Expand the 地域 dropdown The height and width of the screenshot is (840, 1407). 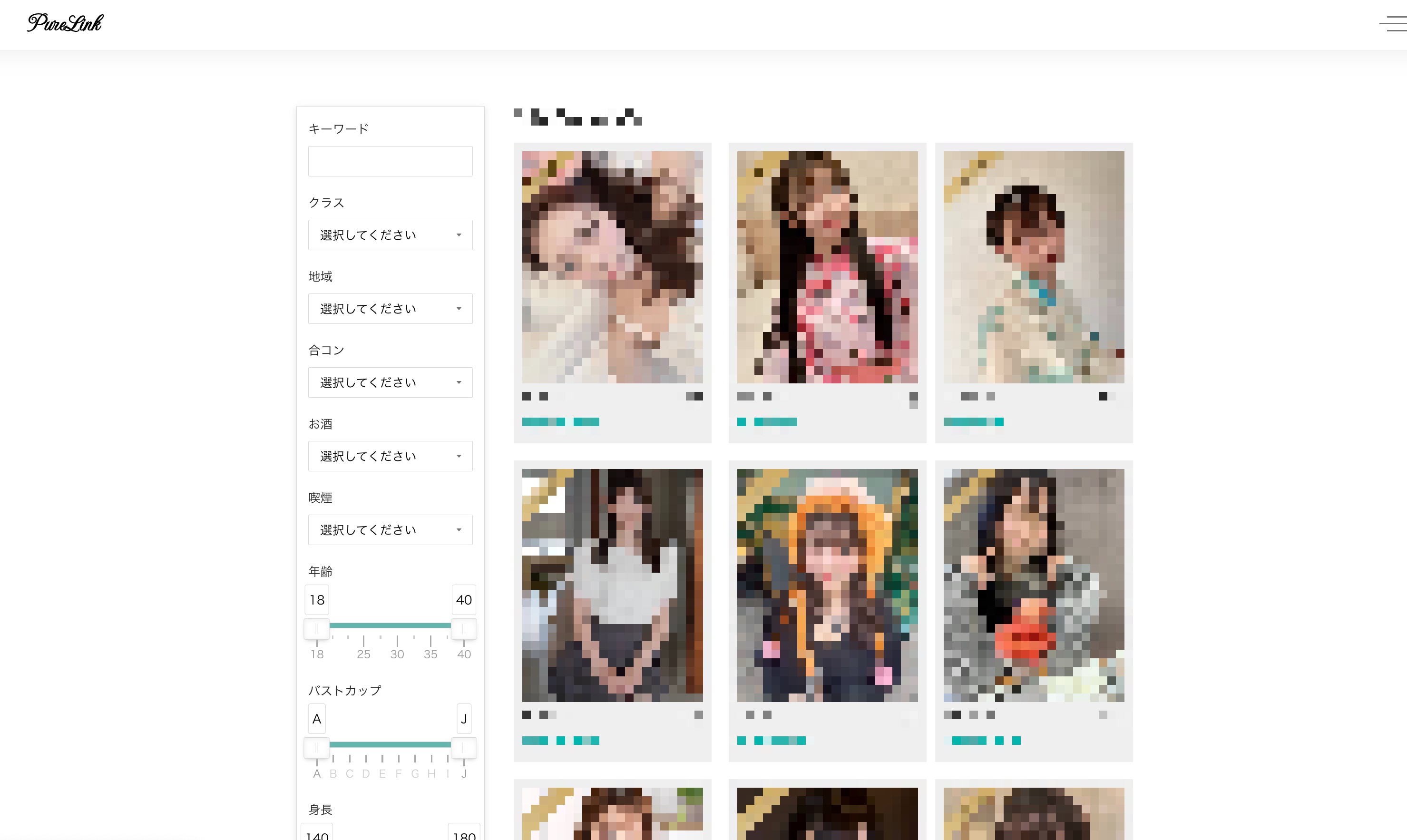pos(390,309)
